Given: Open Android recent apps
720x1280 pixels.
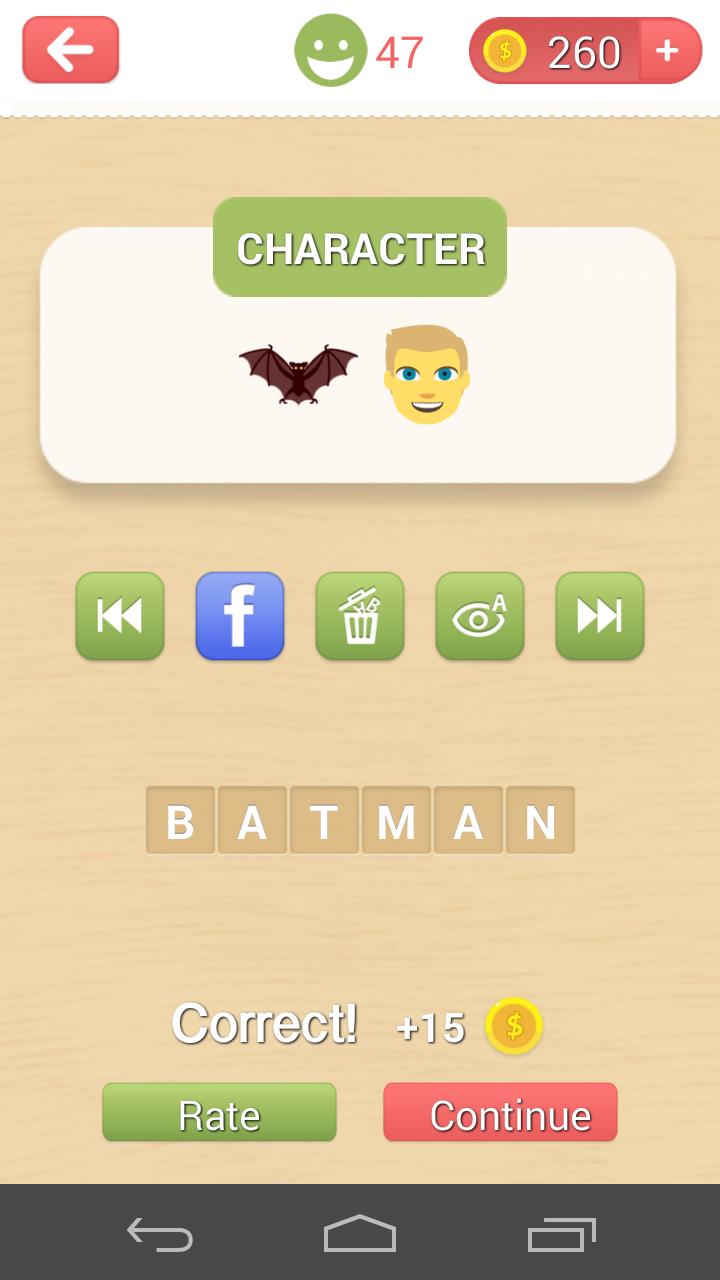Looking at the screenshot, I should coord(561,1234).
